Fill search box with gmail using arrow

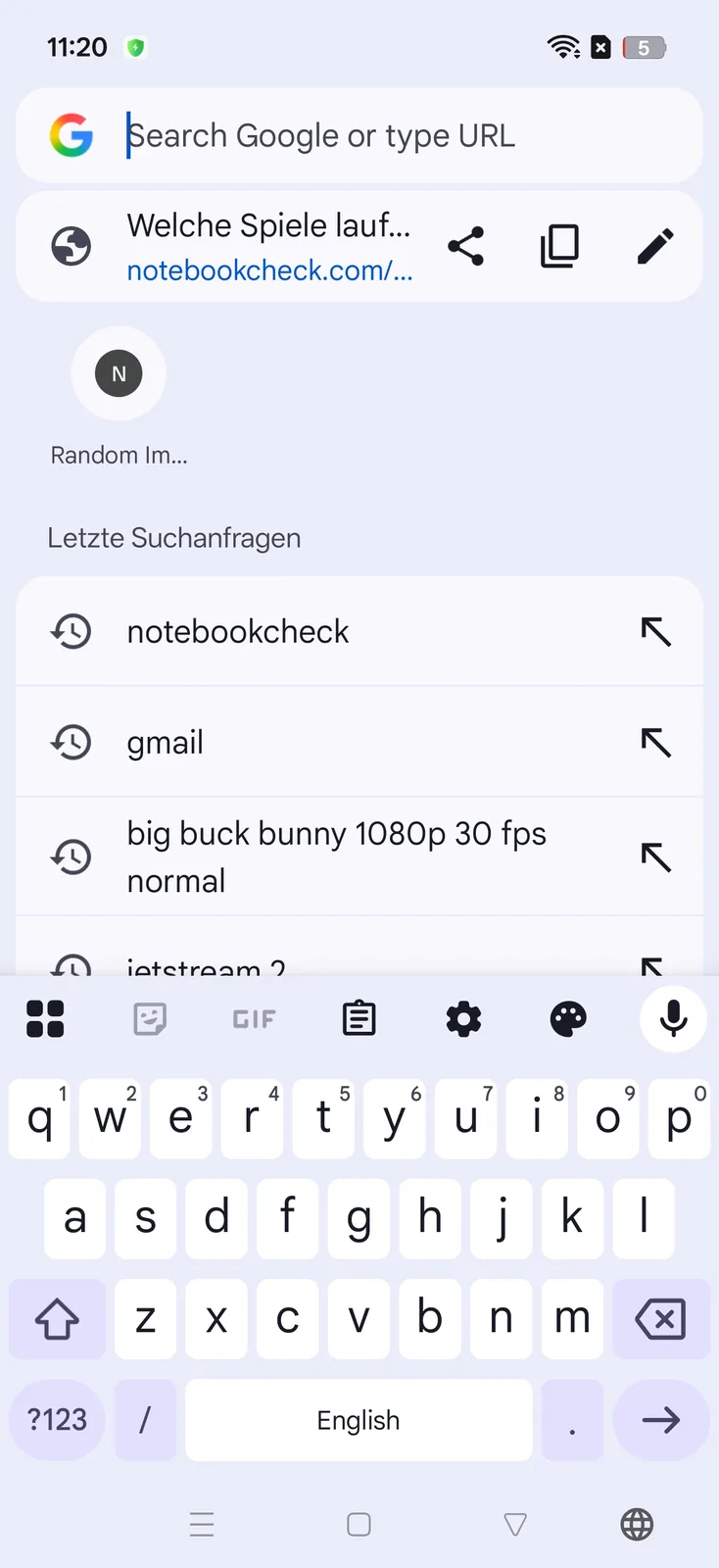[655, 743]
